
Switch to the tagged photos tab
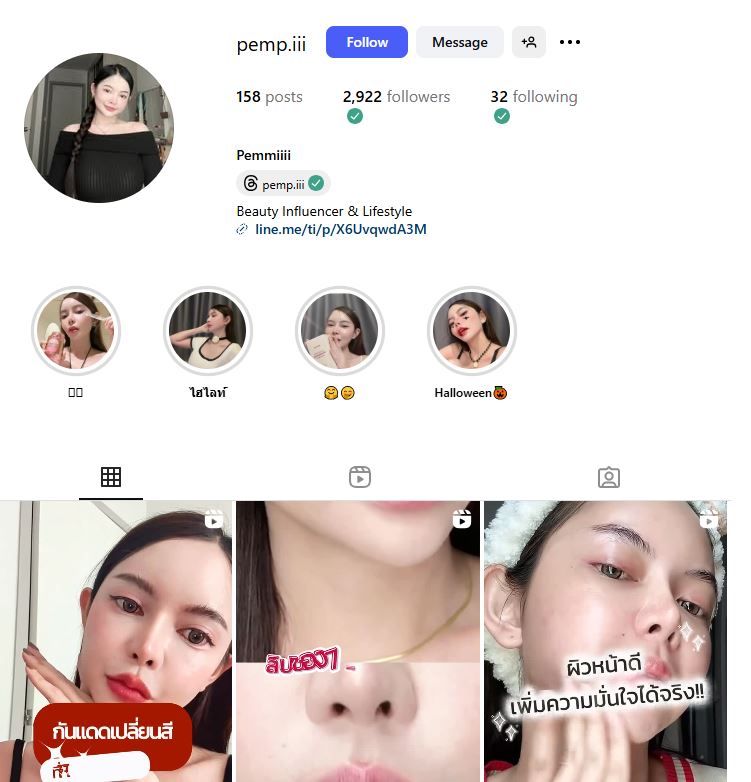[x=608, y=477]
